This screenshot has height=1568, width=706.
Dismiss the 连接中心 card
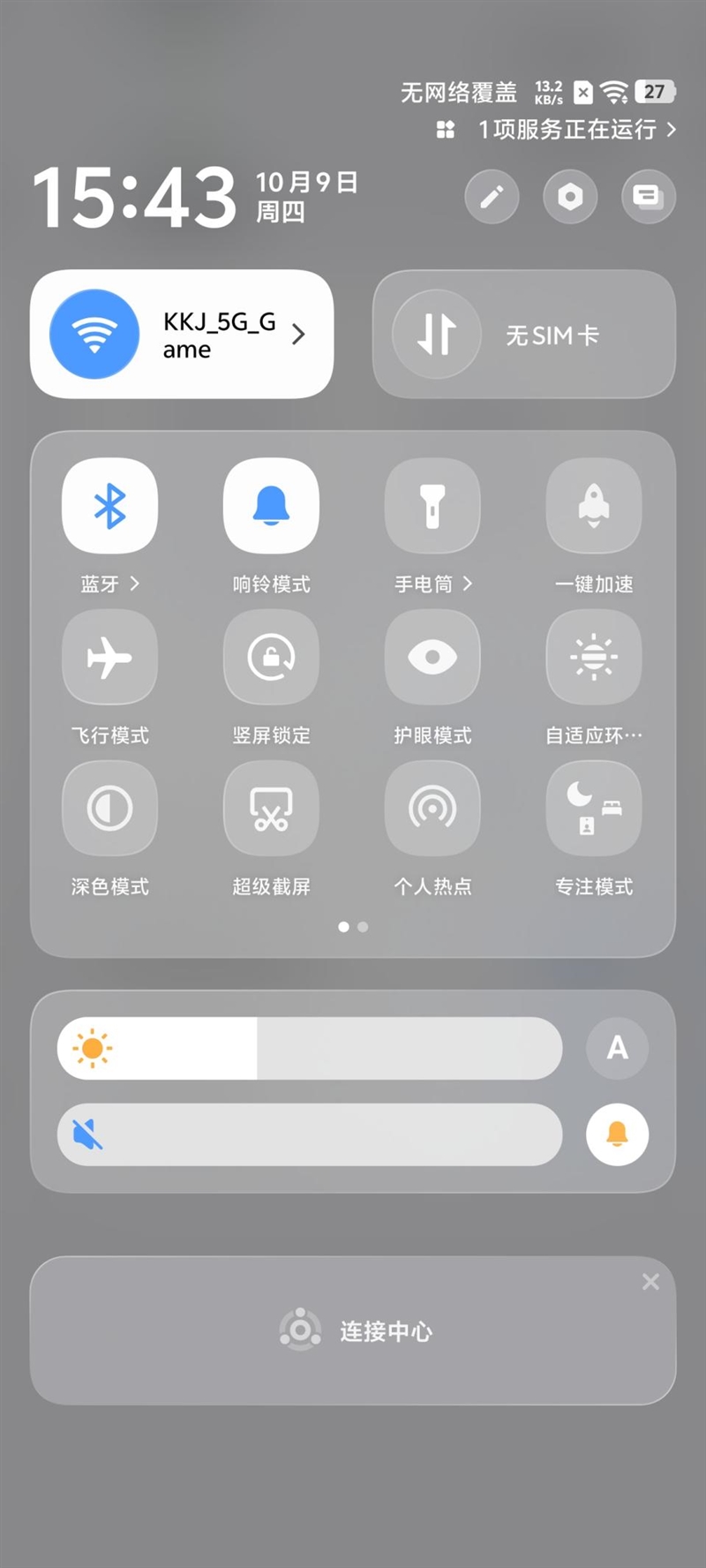pos(650,1281)
